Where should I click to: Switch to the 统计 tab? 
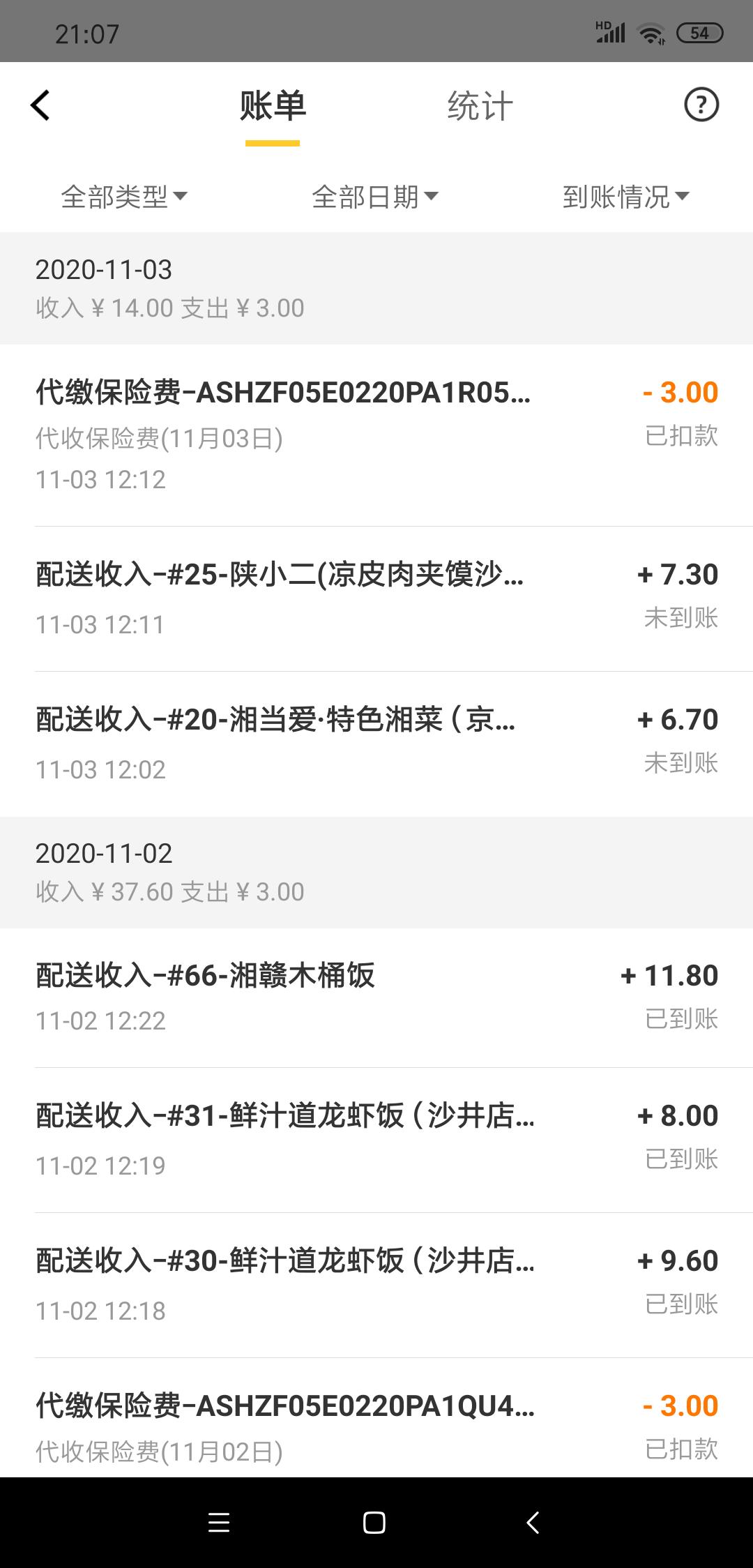(480, 107)
